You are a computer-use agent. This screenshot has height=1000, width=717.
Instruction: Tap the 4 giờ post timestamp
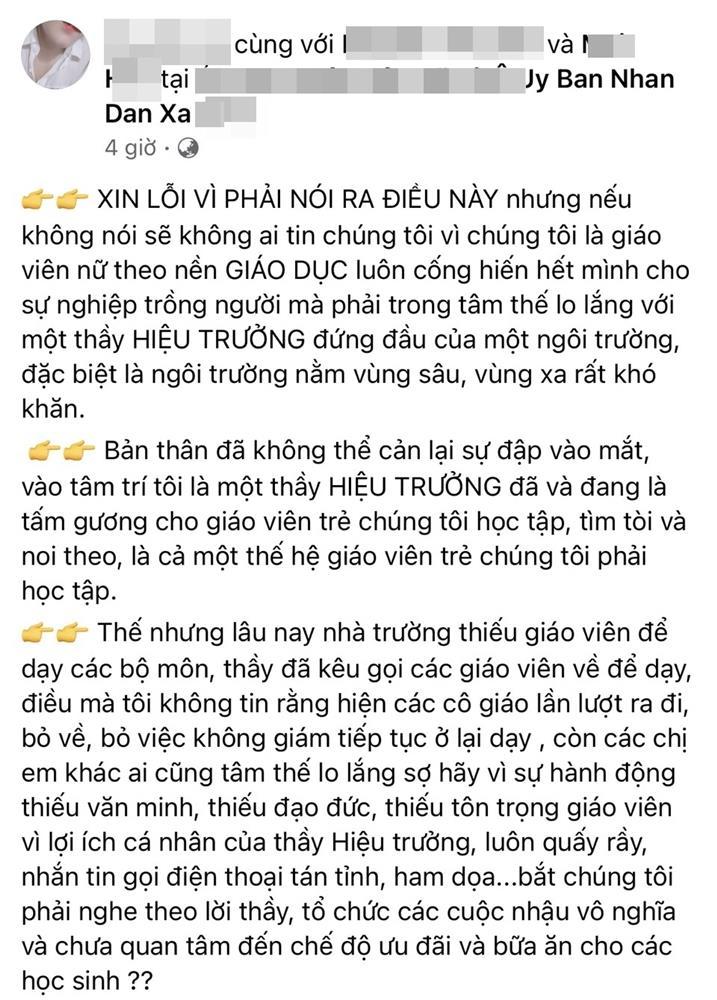(130, 149)
